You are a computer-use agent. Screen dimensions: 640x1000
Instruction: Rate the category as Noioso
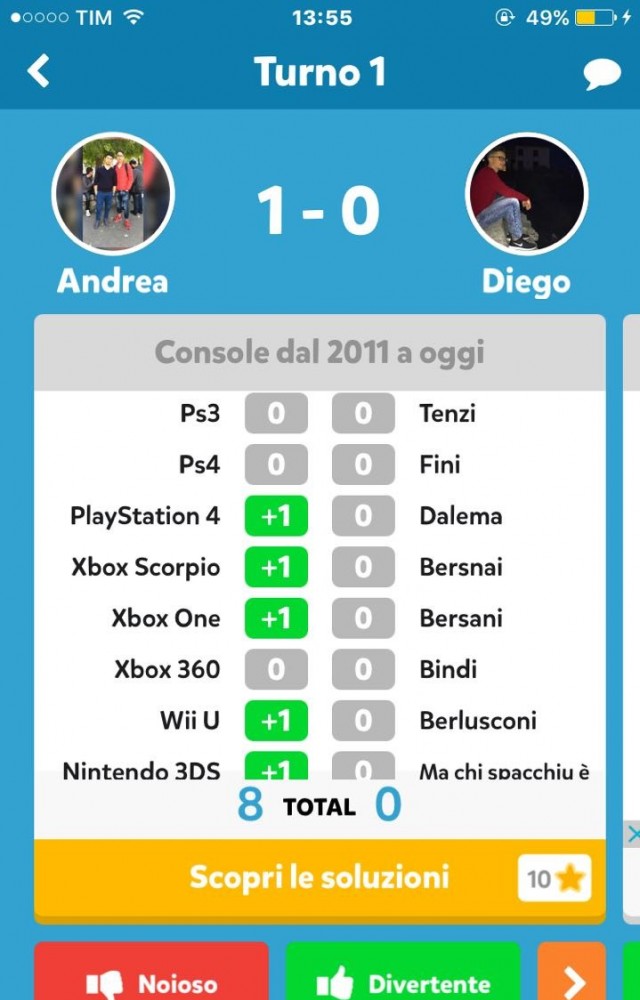click(x=151, y=975)
